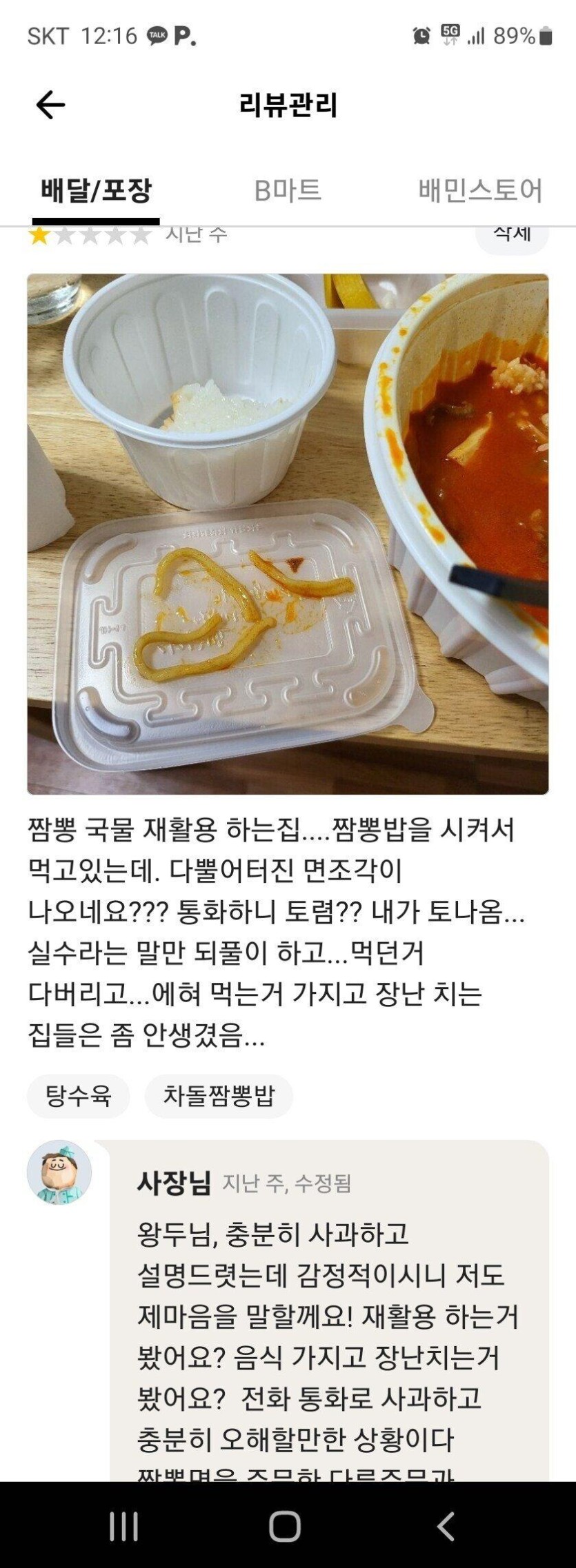
Task: Tap the 탕수육 menu chip
Action: [x=79, y=1095]
